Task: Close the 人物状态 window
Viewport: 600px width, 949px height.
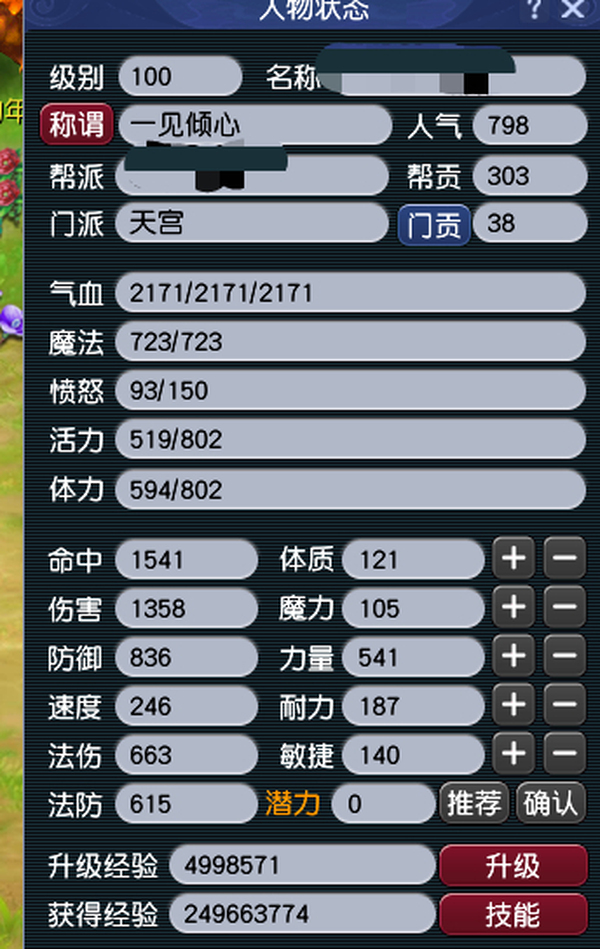Action: [572, 9]
